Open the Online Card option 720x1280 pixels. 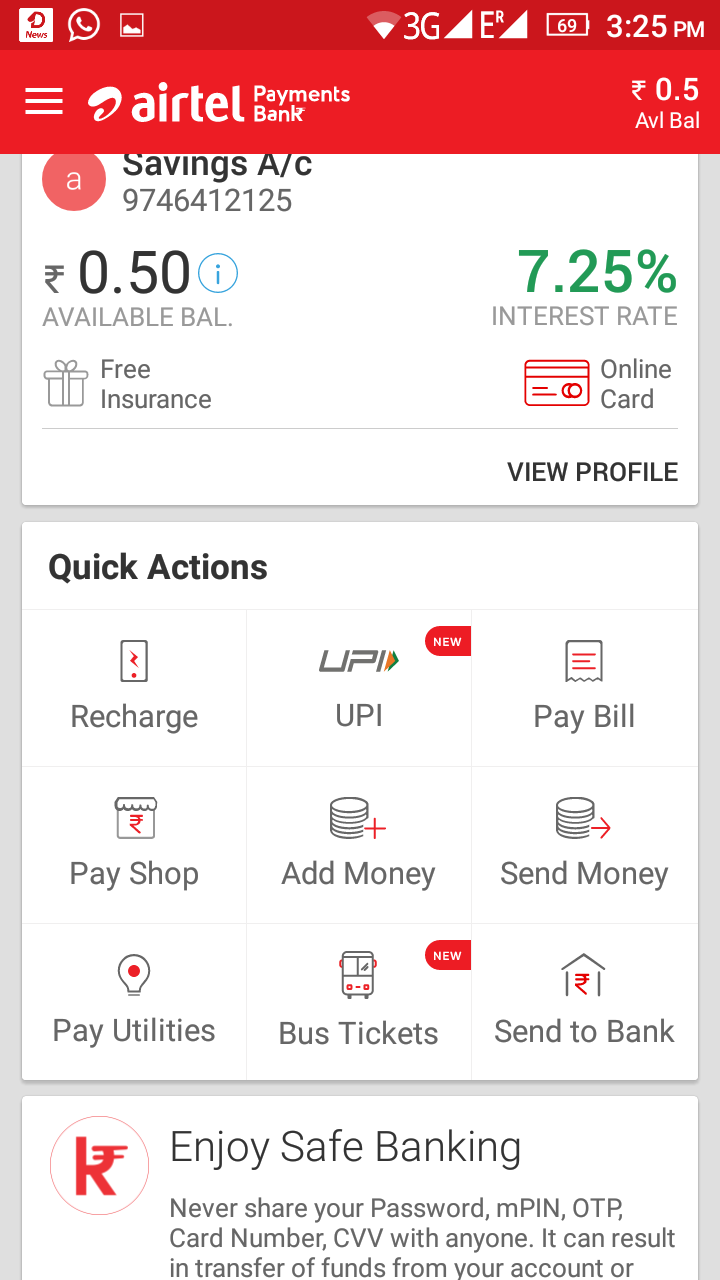pos(598,384)
